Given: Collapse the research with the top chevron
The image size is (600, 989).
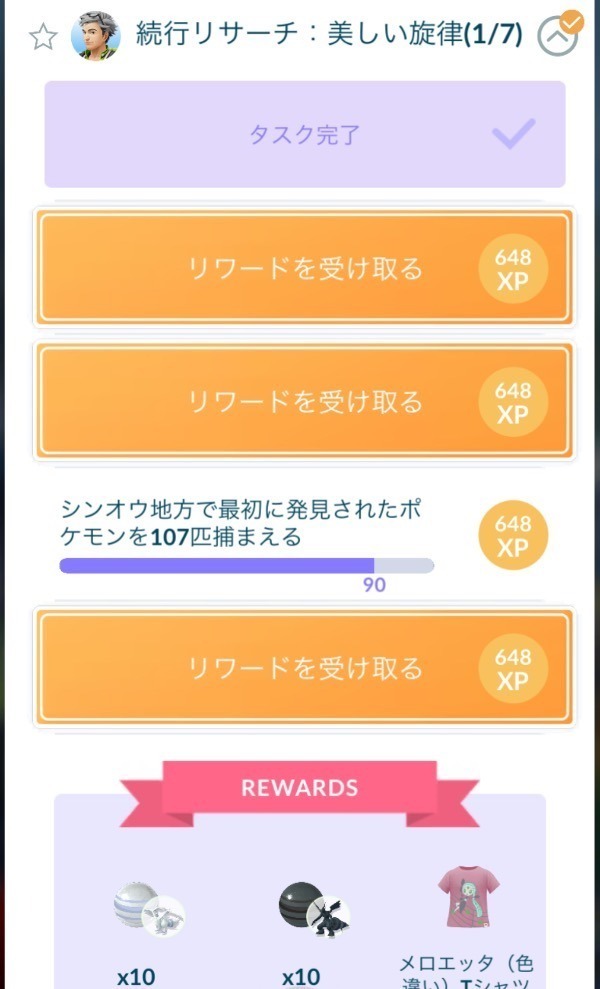Looking at the screenshot, I should [x=558, y=36].
